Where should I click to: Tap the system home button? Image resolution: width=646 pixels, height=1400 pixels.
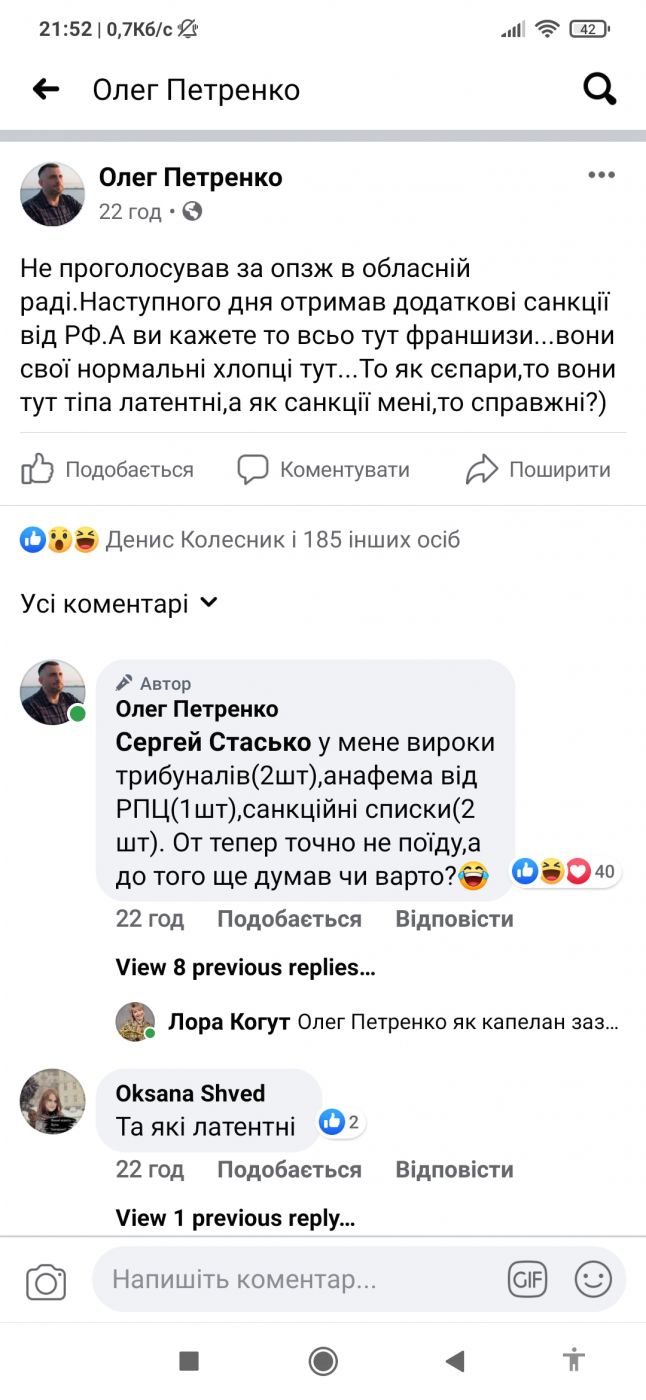coord(323,1360)
